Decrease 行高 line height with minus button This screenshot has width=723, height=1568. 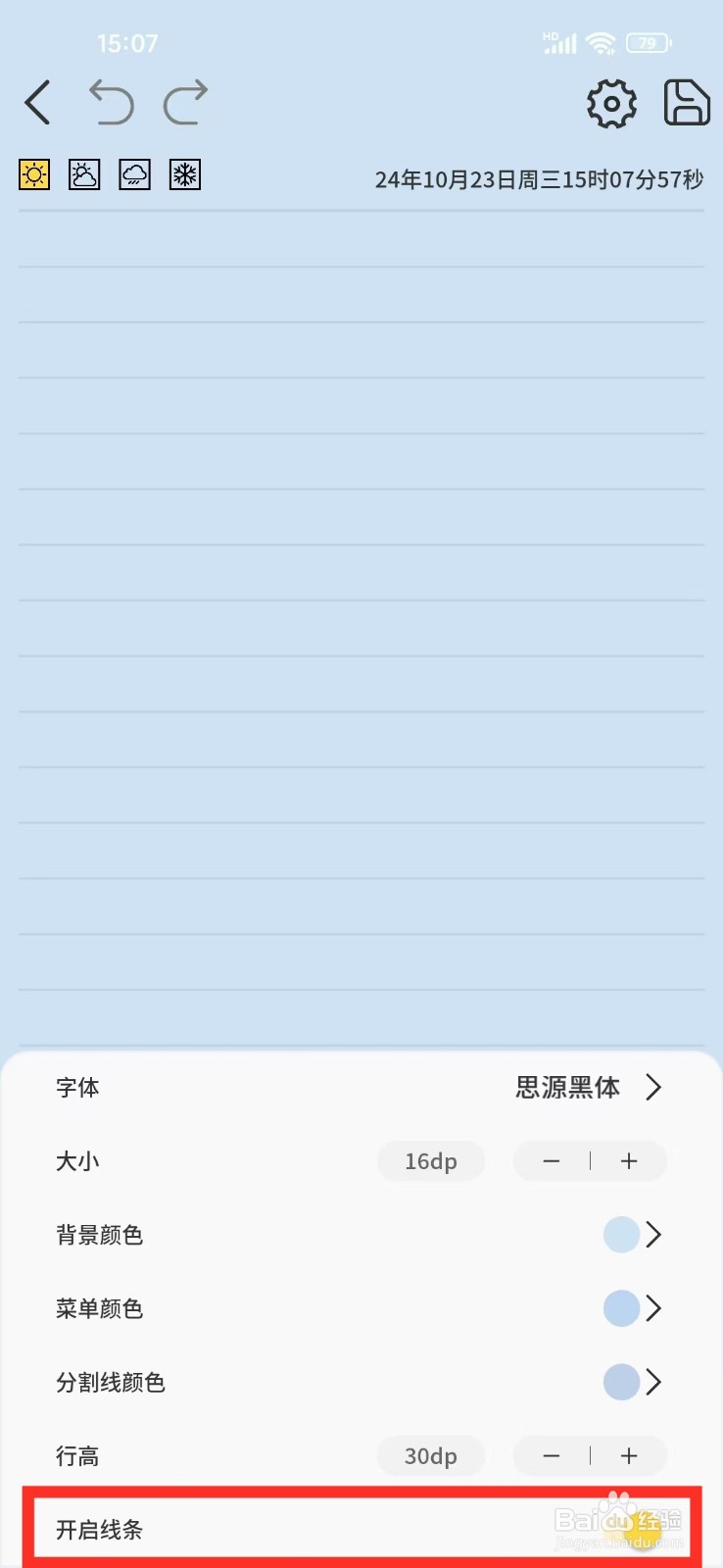click(551, 1456)
